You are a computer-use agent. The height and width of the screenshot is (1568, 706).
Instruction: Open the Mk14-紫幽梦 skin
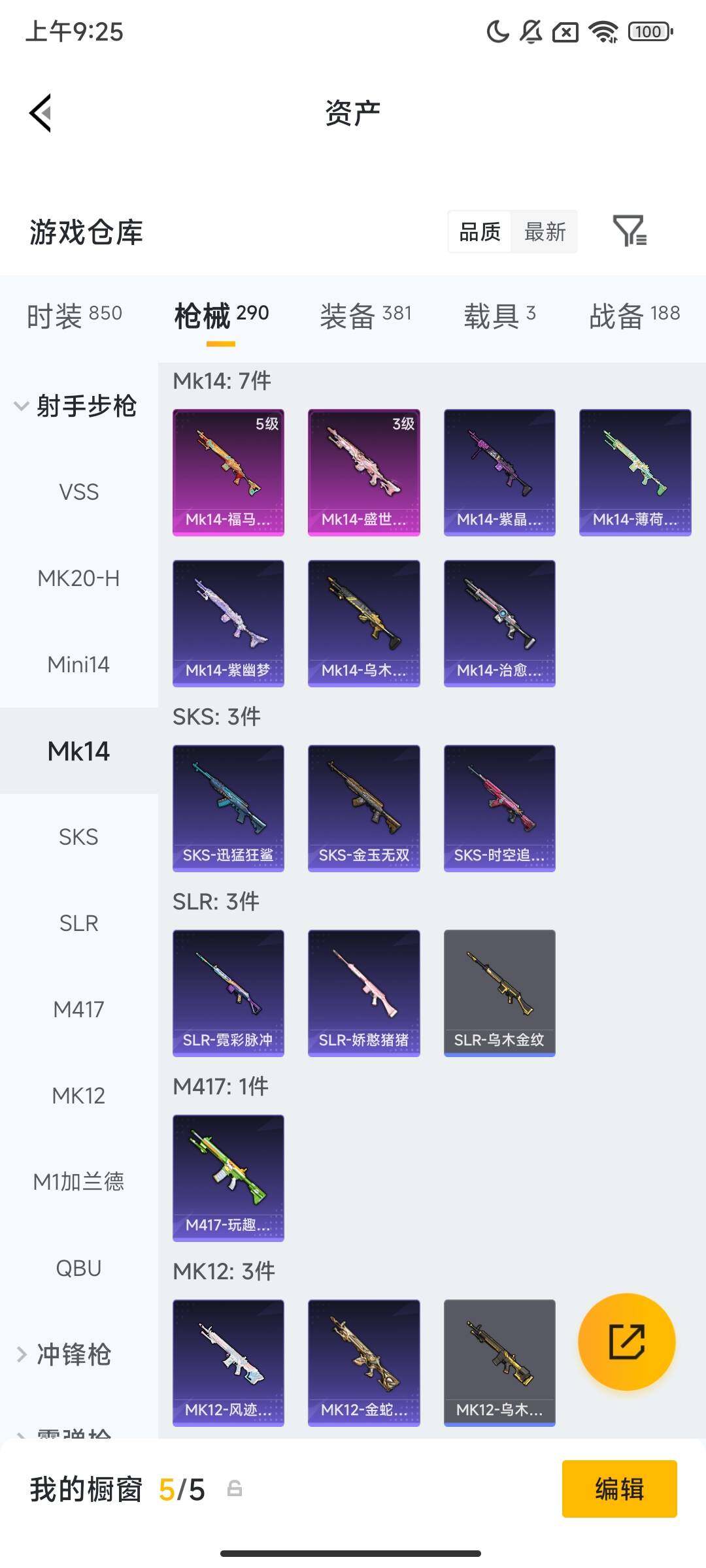[x=228, y=623]
